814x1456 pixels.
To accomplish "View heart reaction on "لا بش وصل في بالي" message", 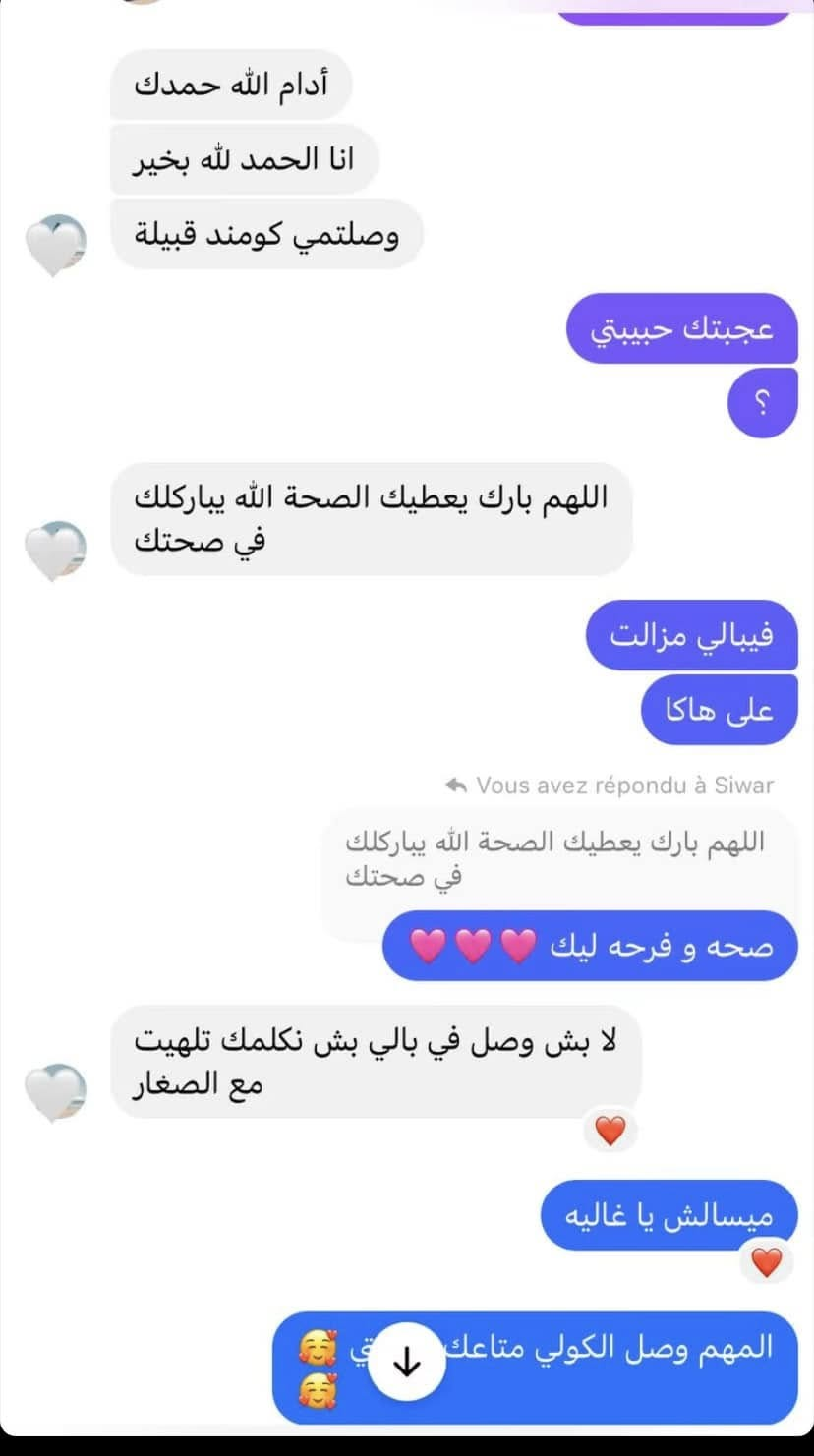I will point(610,1131).
